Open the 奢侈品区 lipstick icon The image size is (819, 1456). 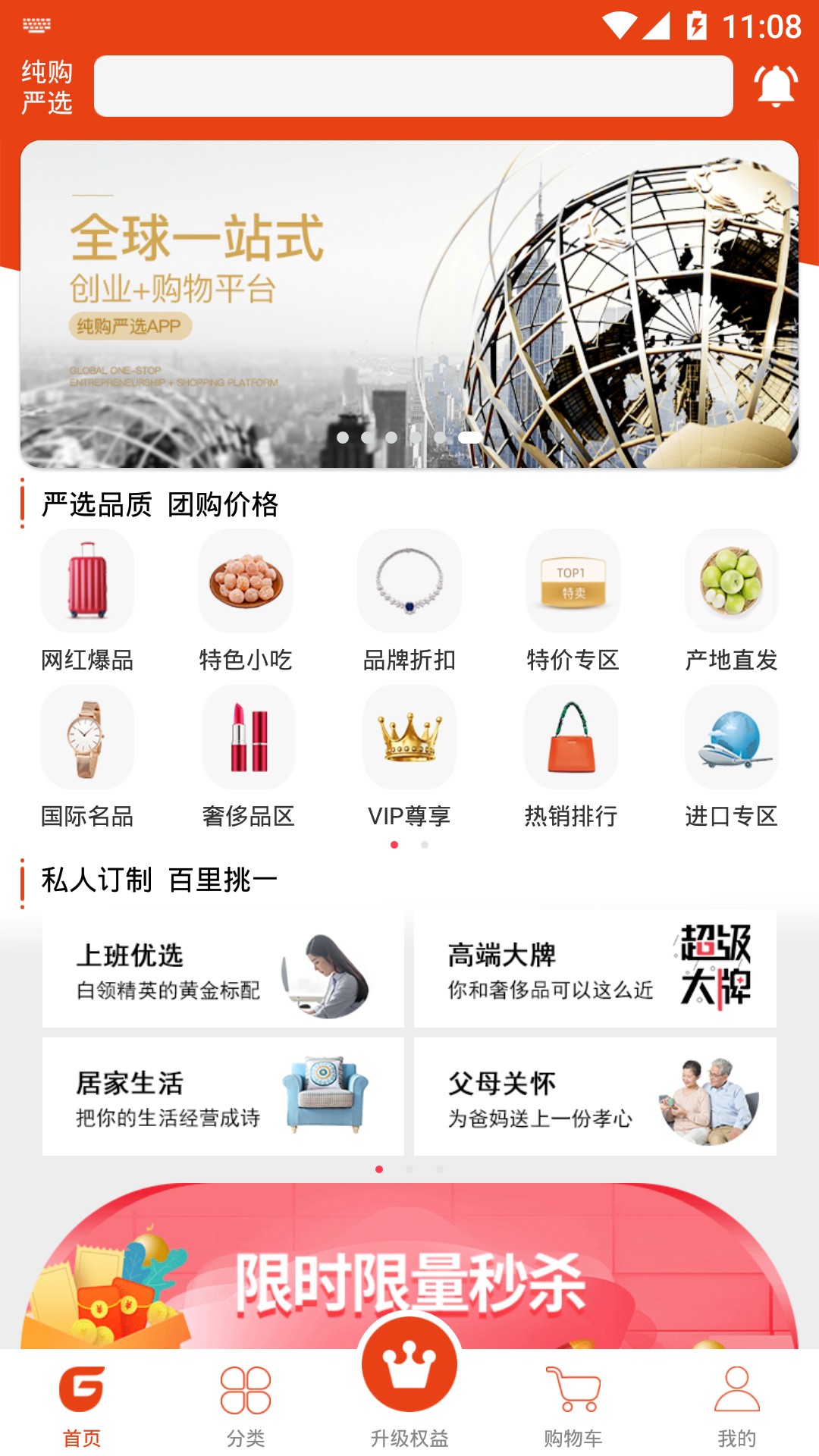pos(247,737)
